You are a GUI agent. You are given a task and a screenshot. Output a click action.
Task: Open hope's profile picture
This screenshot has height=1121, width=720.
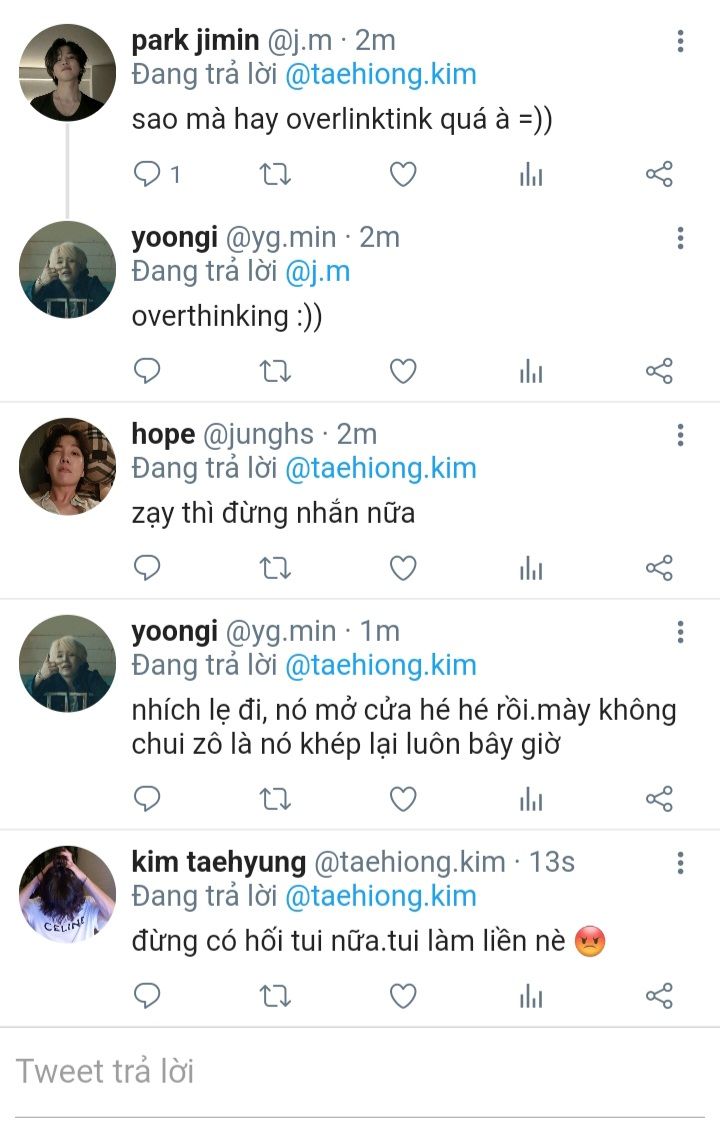pyautogui.click(x=68, y=466)
